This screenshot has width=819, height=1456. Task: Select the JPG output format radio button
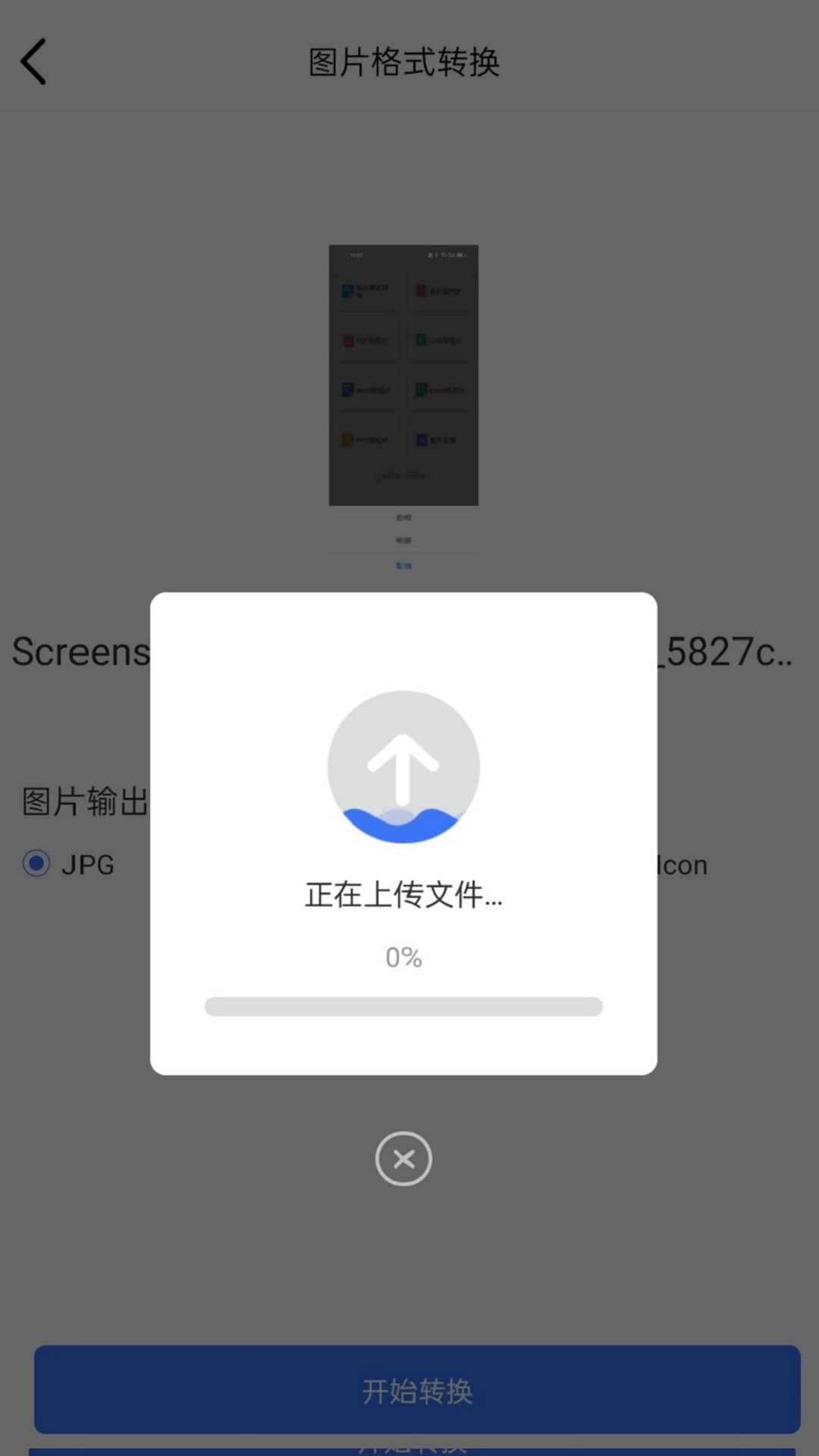coord(34,864)
